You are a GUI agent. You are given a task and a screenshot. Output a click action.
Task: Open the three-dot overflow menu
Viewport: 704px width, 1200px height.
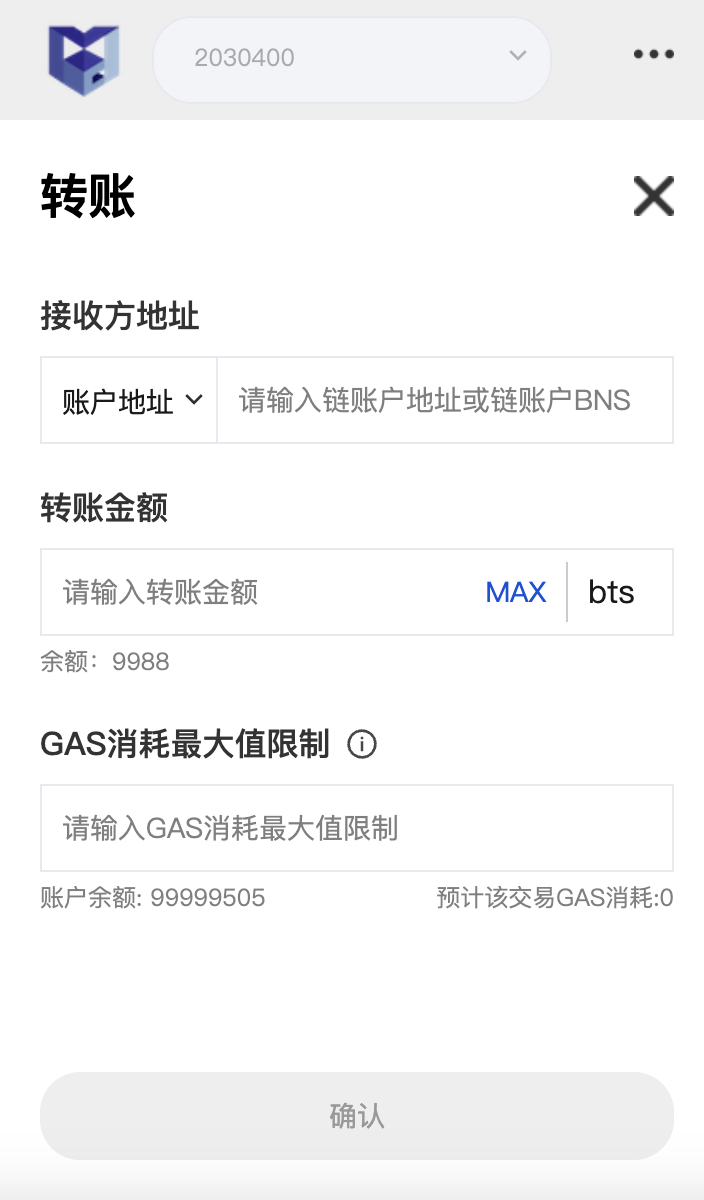(653, 55)
